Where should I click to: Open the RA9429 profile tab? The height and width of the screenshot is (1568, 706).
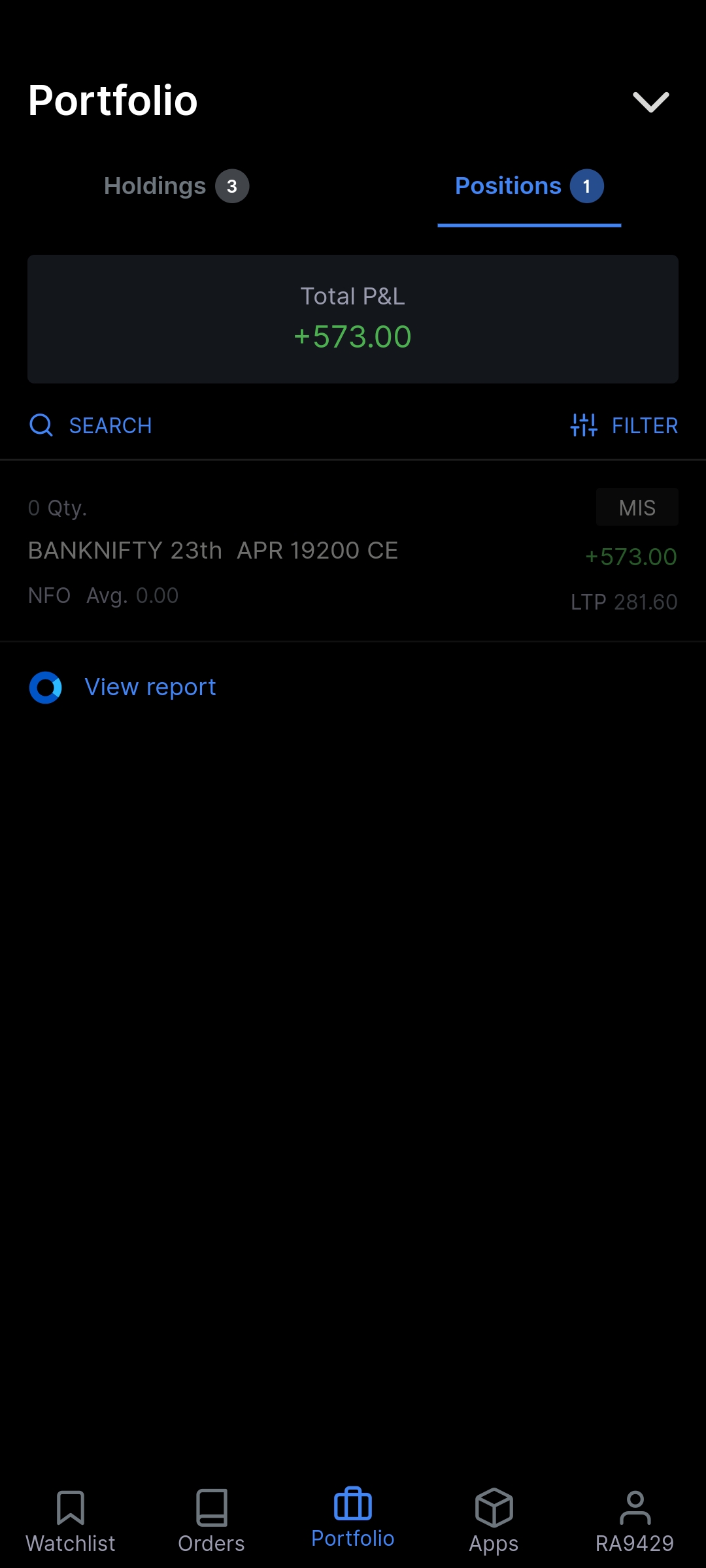click(635, 1521)
